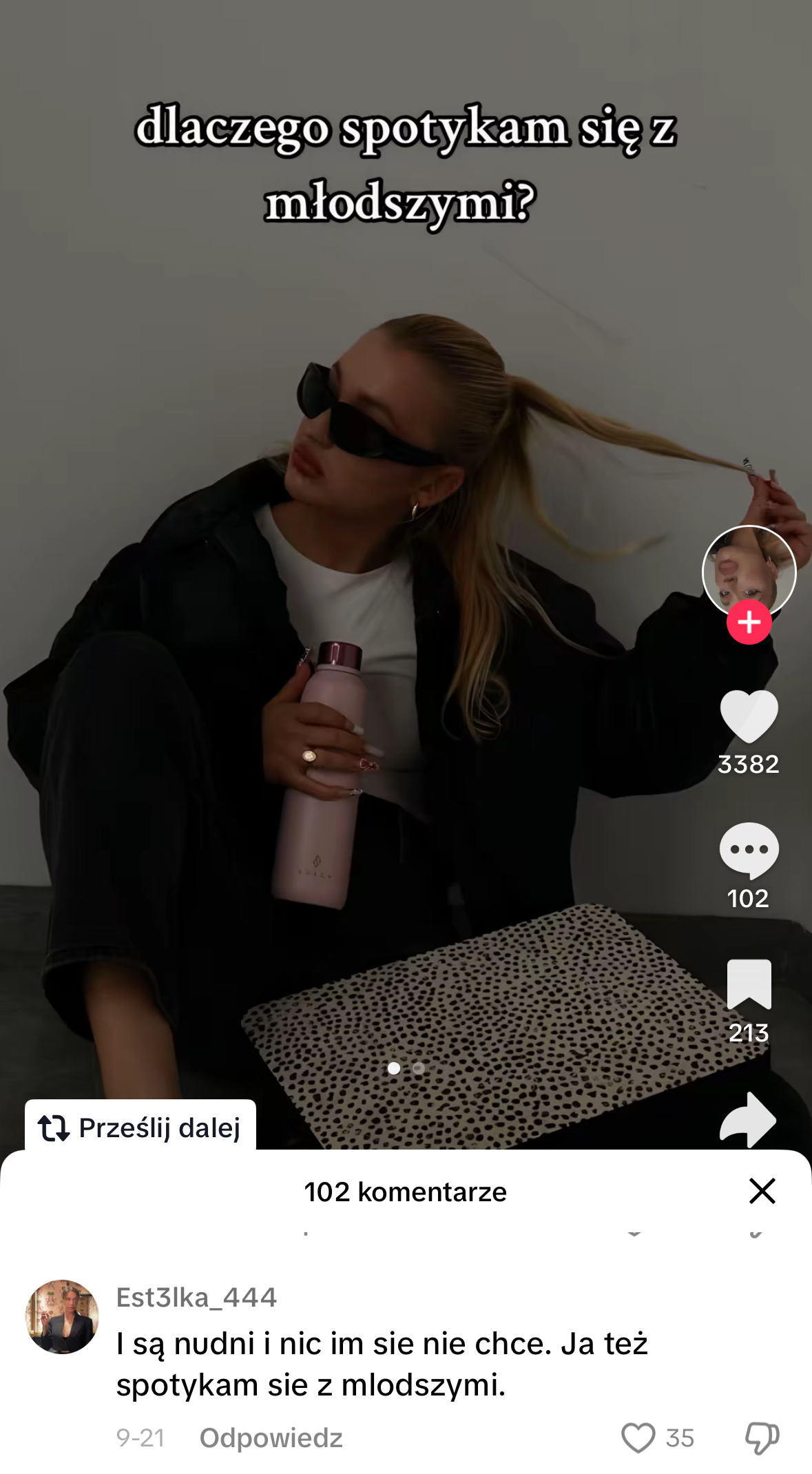Like Est3lka_444's comment
The image size is (812, 1474).
tap(638, 1437)
